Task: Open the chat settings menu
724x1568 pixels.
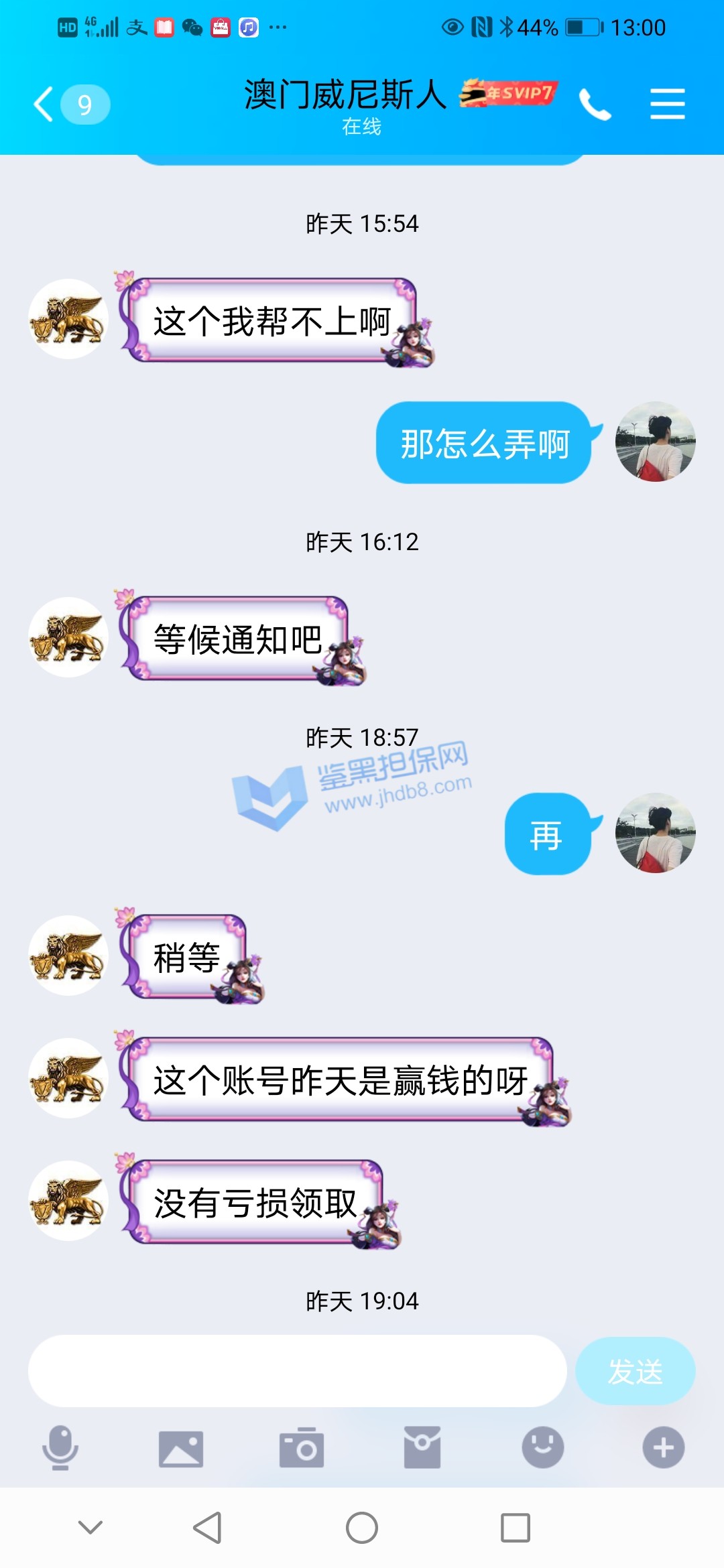Action: coord(667,105)
